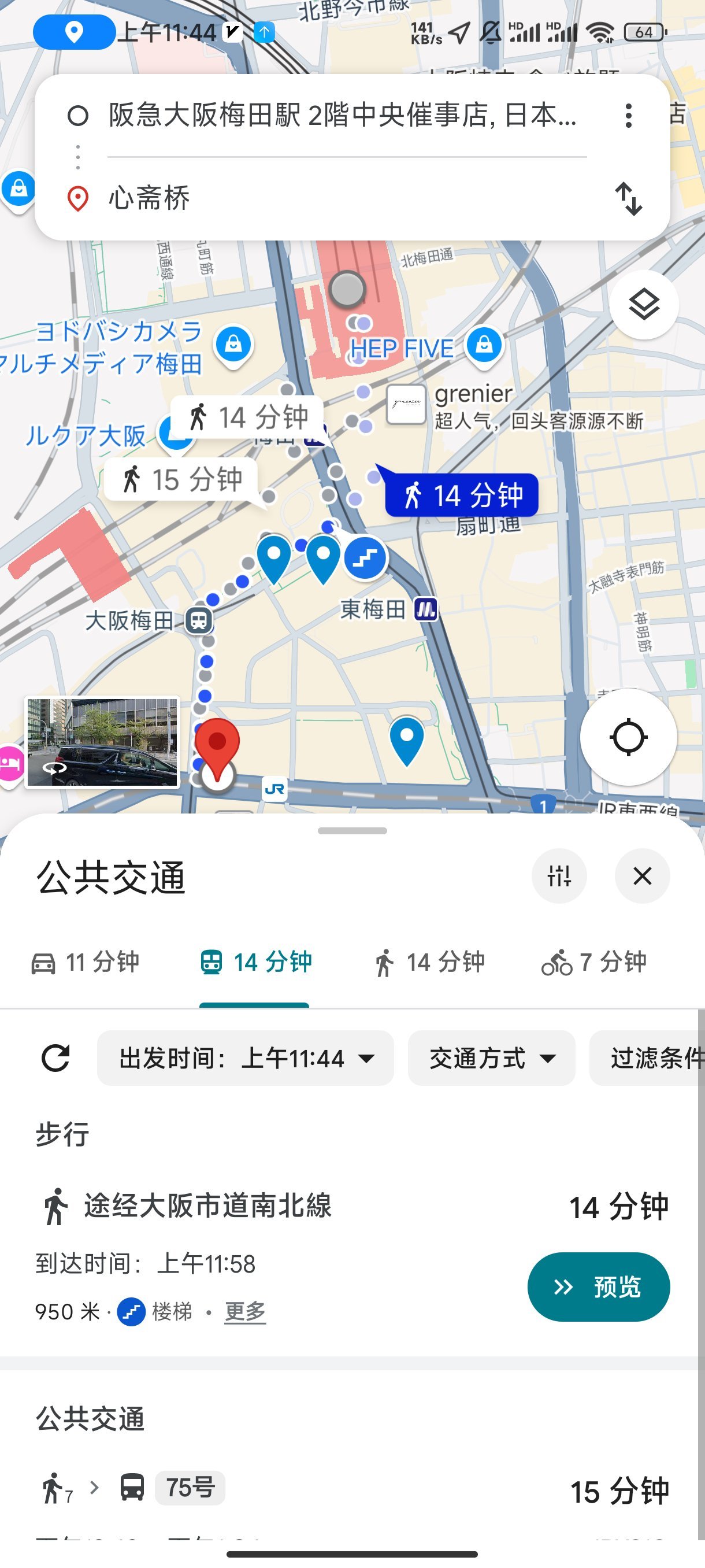Open the 75号 bus route option
This screenshot has width=705, height=1568.
190,1488
